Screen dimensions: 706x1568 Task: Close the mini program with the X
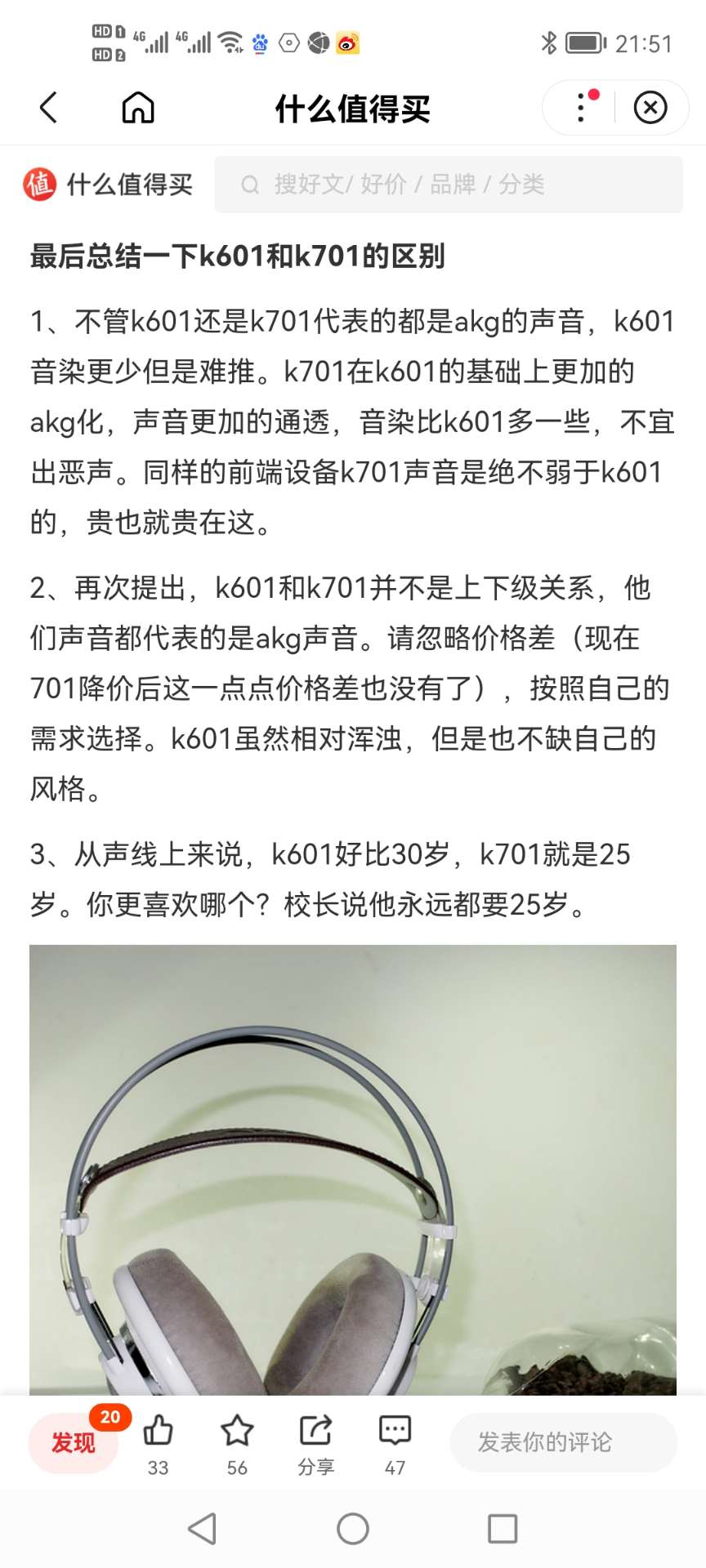click(650, 108)
